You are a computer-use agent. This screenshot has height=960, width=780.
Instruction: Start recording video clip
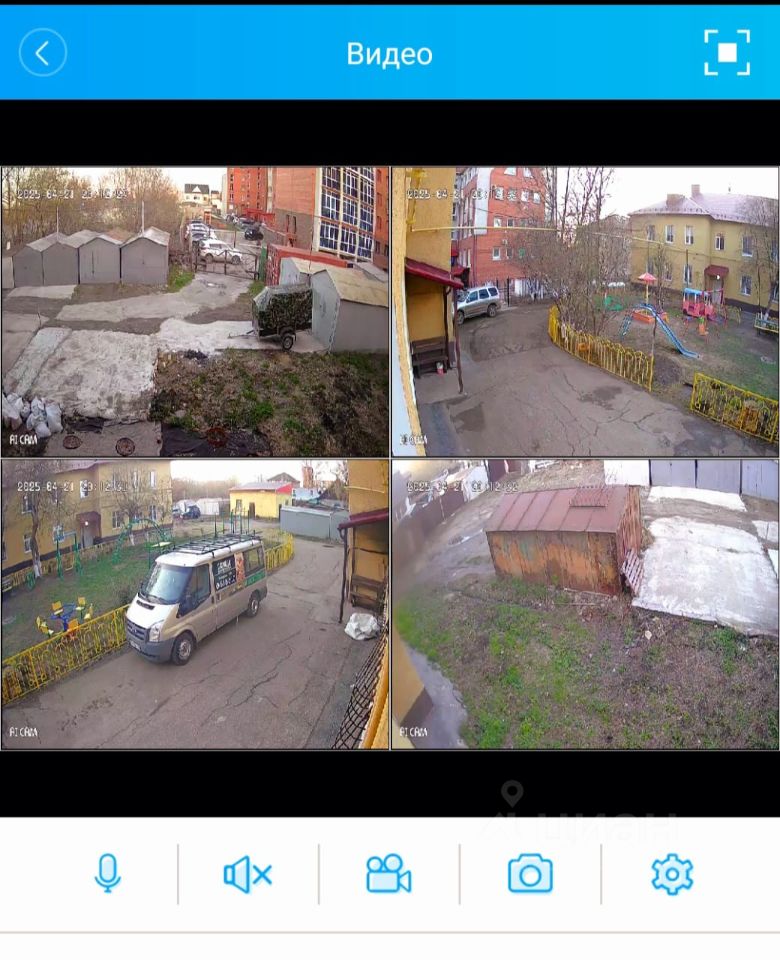(388, 873)
